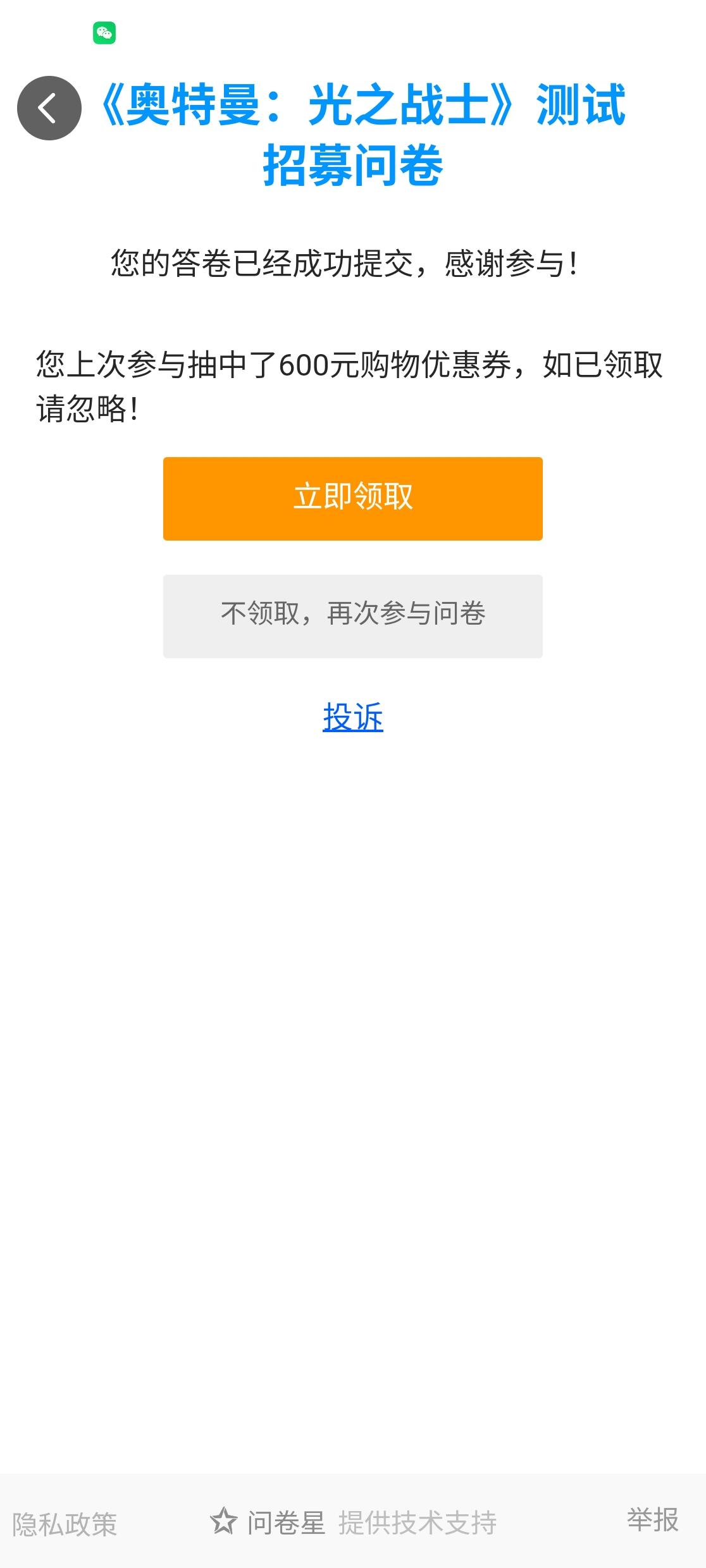This screenshot has width=706, height=1568.
Task: Tap the gray circle back navigation icon
Action: [x=49, y=107]
